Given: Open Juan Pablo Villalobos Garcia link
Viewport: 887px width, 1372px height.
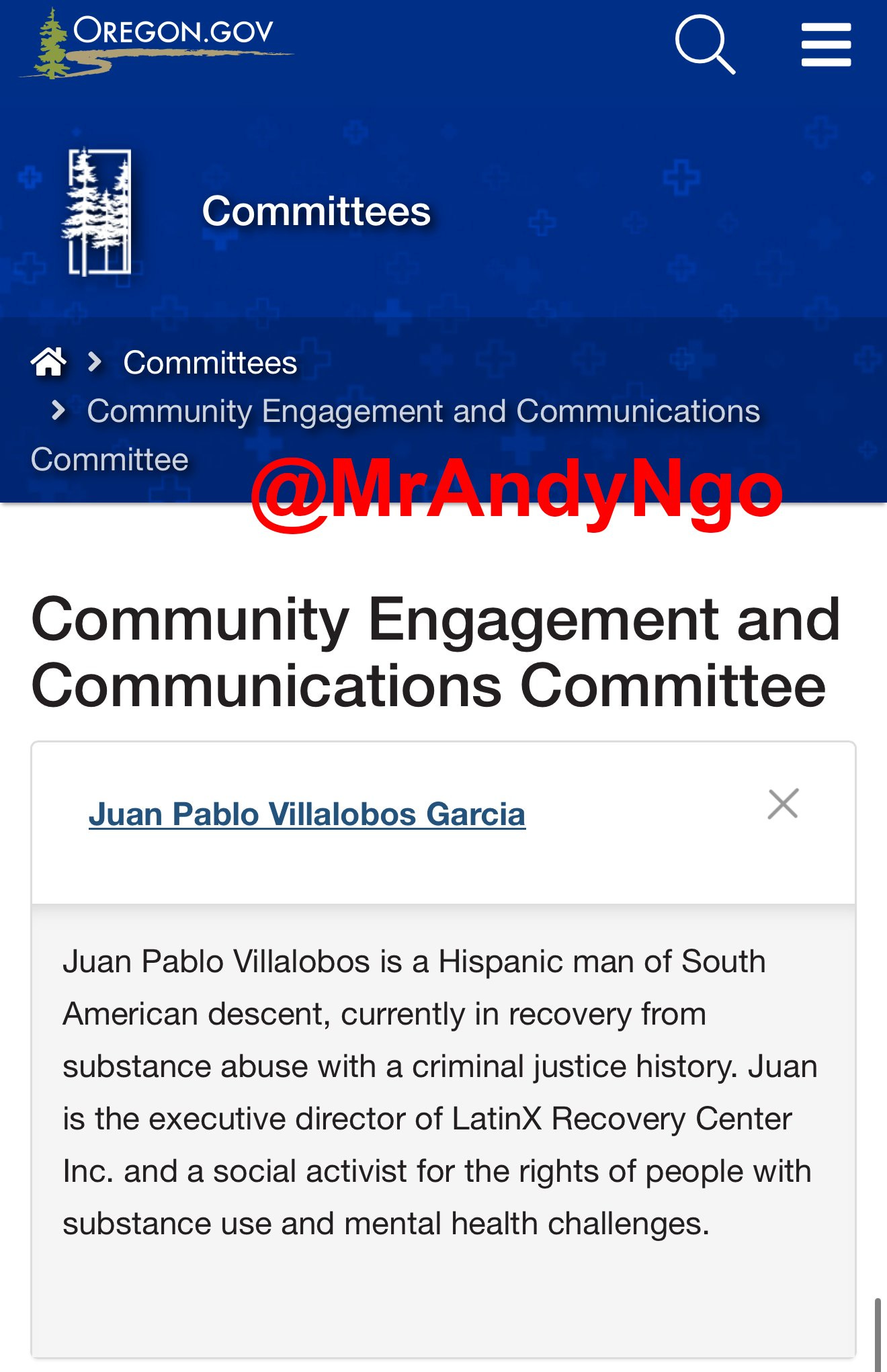Looking at the screenshot, I should coord(306,814).
